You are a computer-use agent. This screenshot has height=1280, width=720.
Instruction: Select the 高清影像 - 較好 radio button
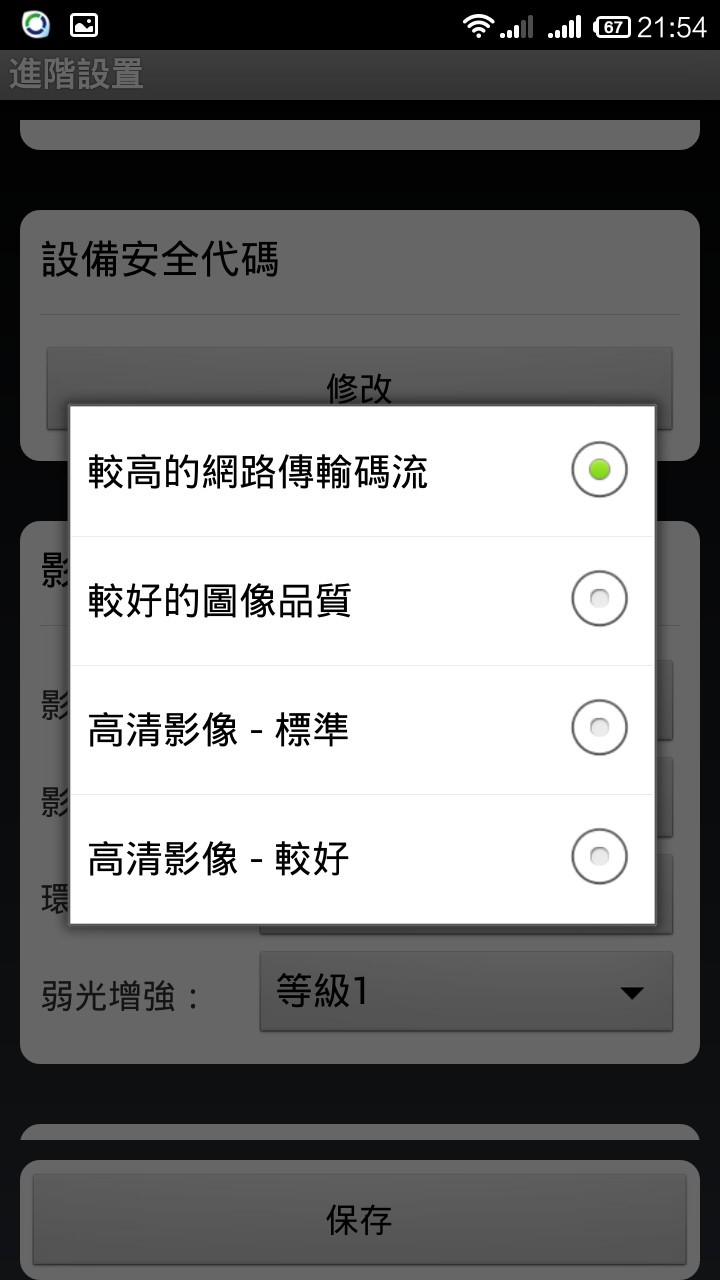(x=598, y=857)
